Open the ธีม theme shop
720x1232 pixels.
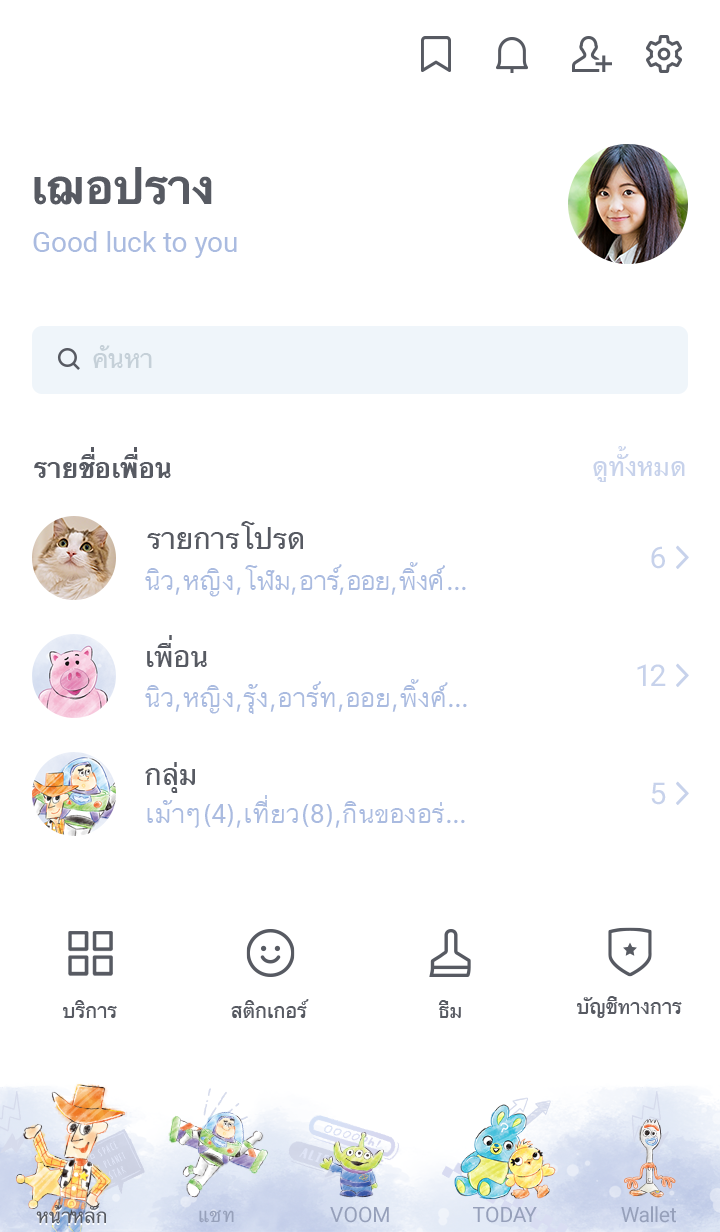point(450,973)
